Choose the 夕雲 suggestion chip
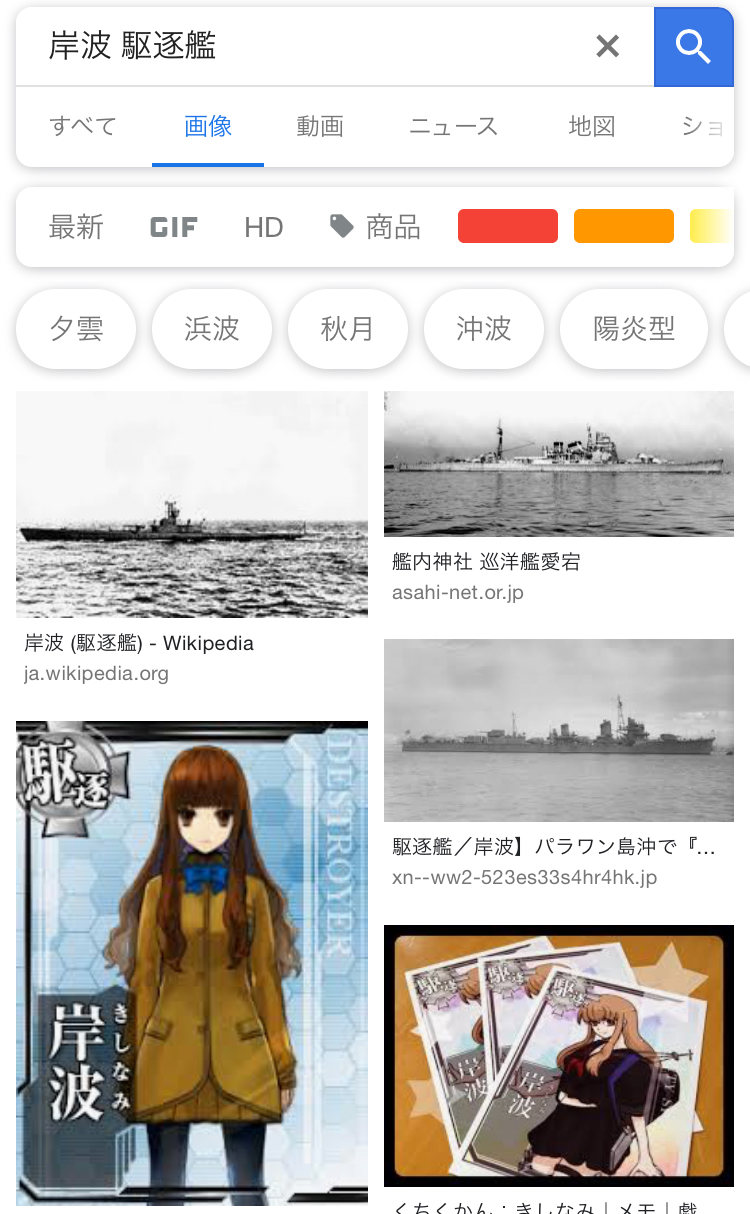 click(x=76, y=328)
